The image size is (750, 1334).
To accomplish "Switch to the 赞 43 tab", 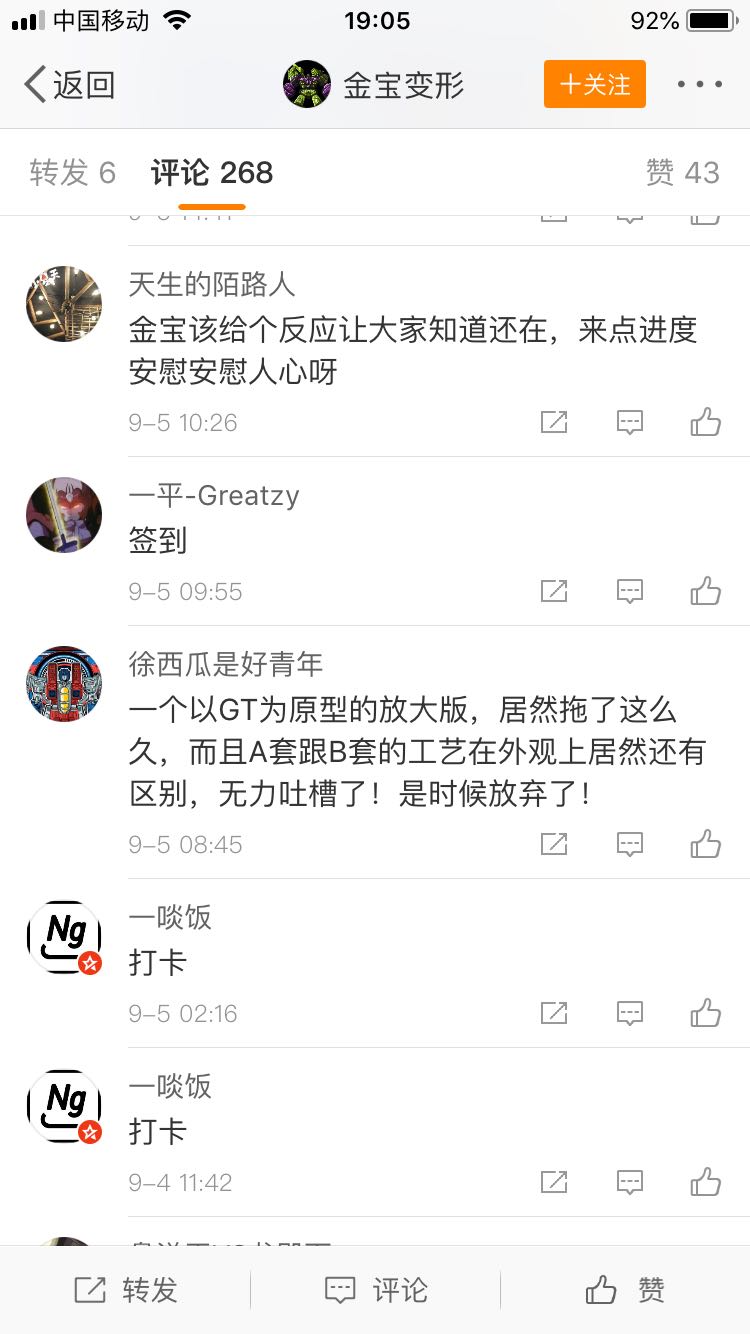I will pos(683,173).
